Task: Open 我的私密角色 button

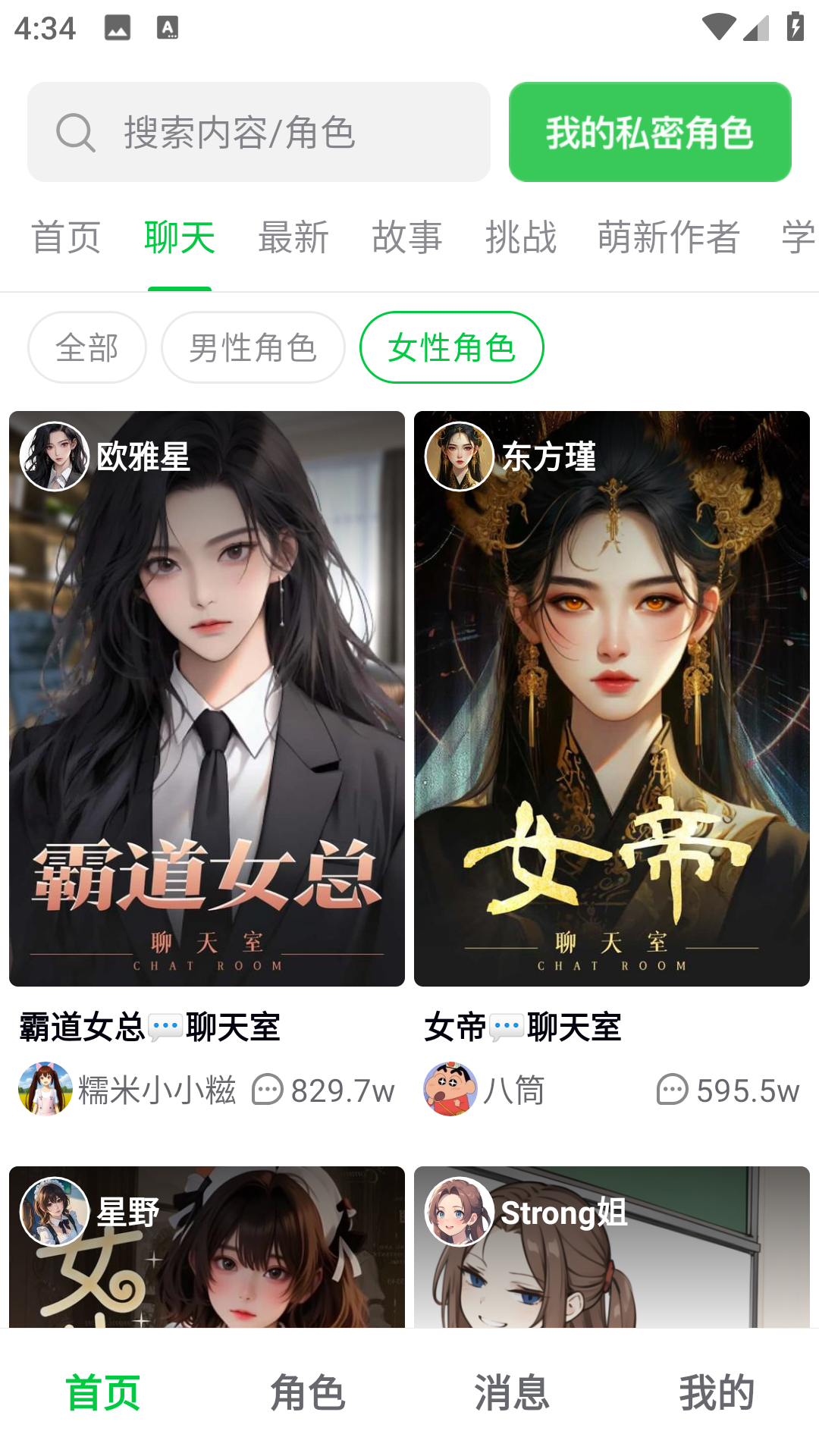Action: tap(650, 132)
